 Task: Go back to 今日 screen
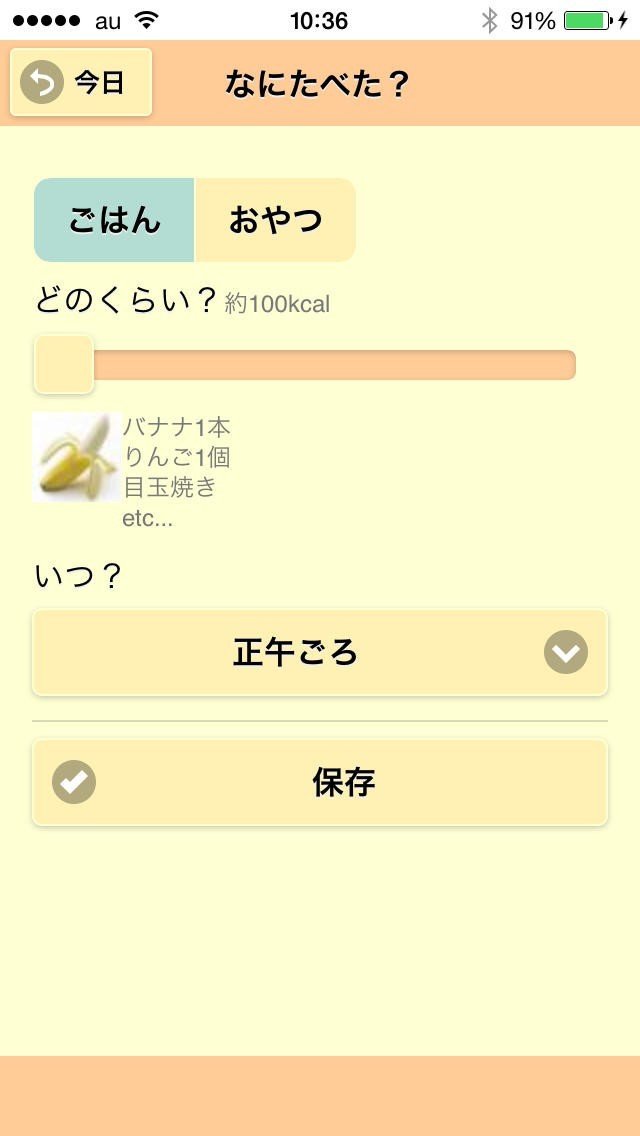[x=80, y=83]
